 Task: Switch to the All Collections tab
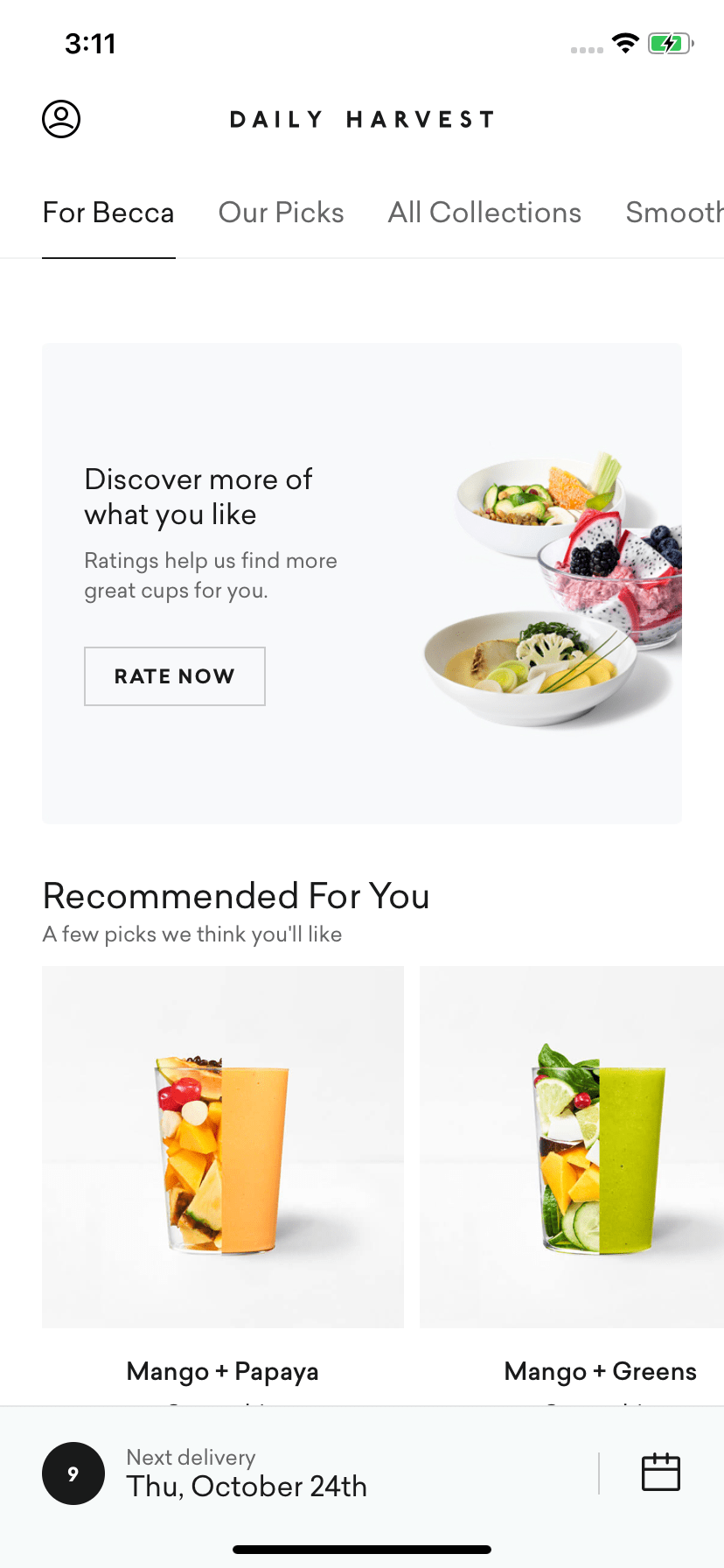tap(484, 213)
